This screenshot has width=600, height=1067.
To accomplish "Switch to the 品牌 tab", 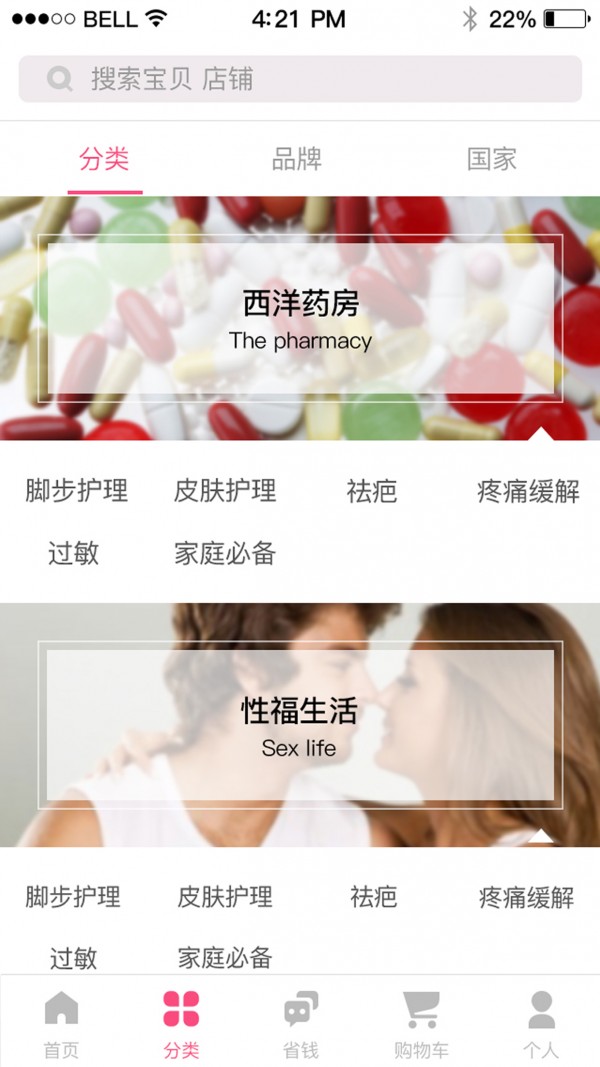I will click(297, 159).
